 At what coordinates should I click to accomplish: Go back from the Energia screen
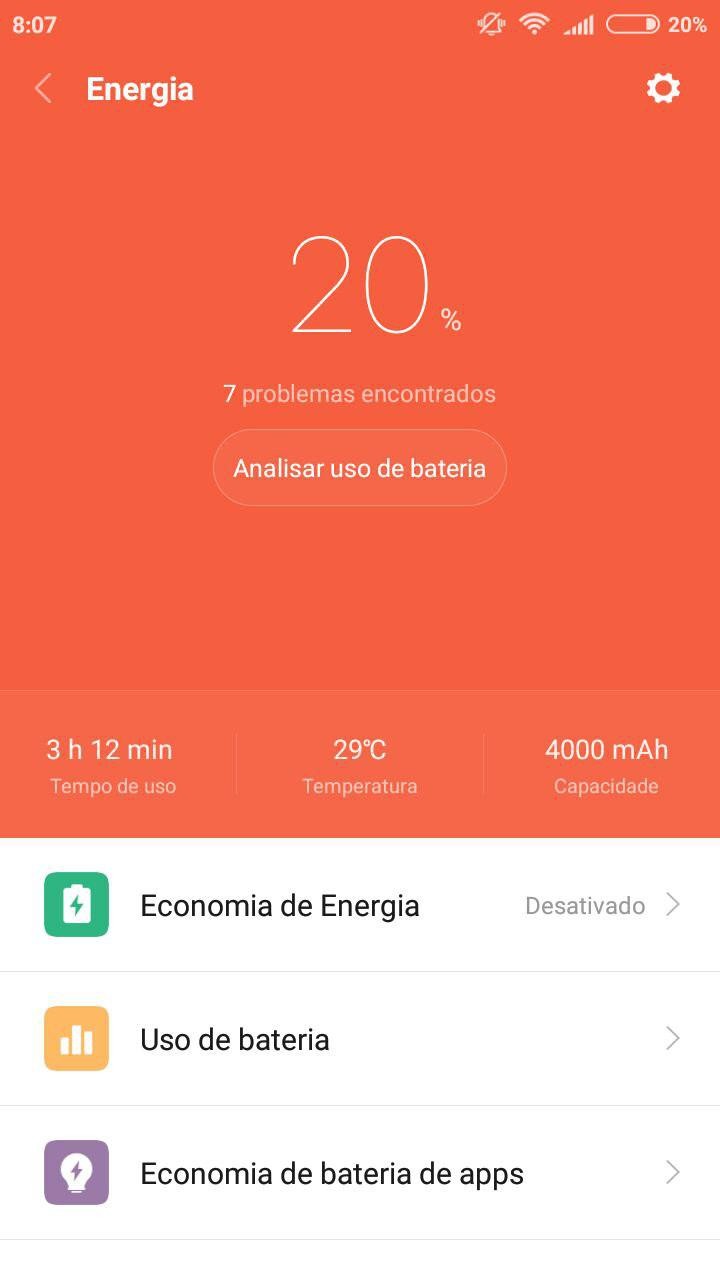click(43, 89)
